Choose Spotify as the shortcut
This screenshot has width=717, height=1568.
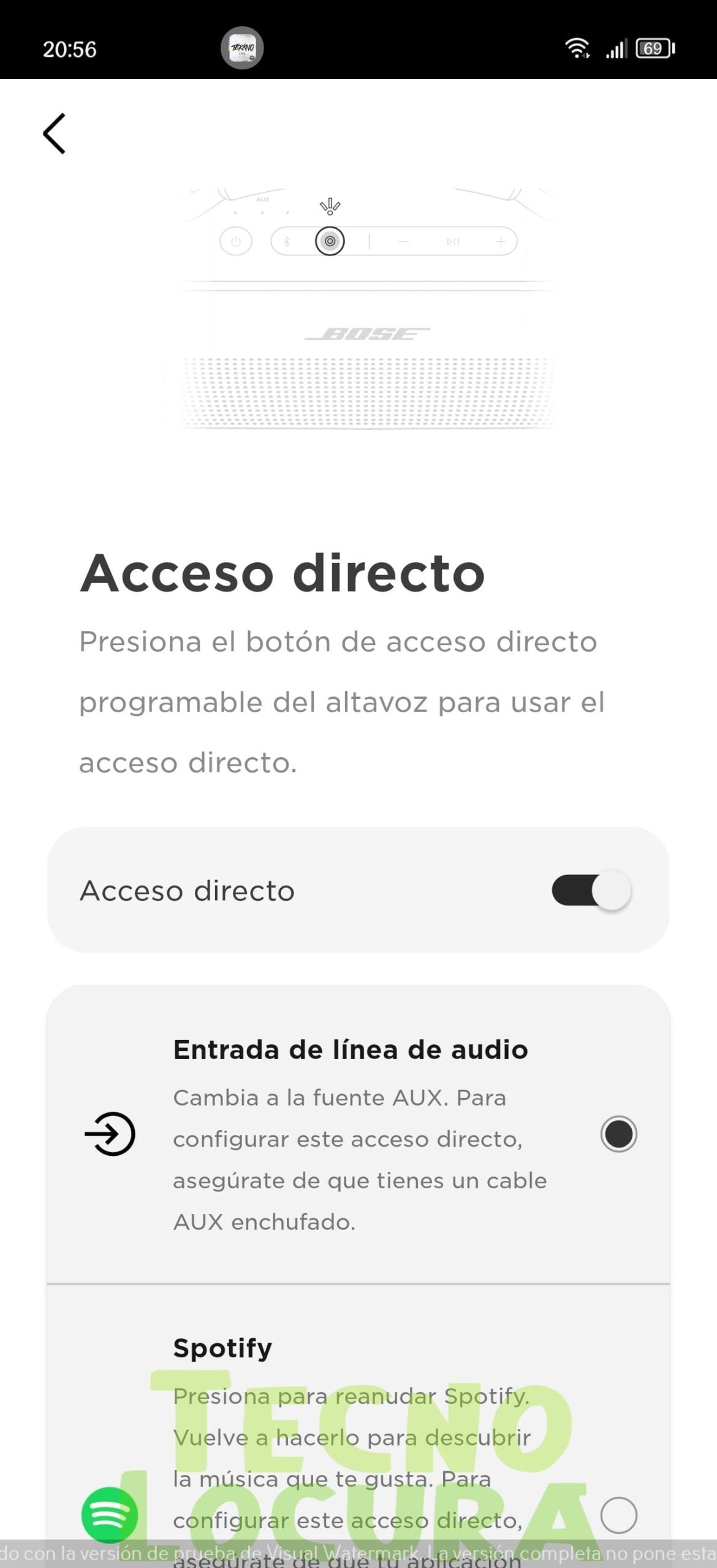[x=618, y=1515]
